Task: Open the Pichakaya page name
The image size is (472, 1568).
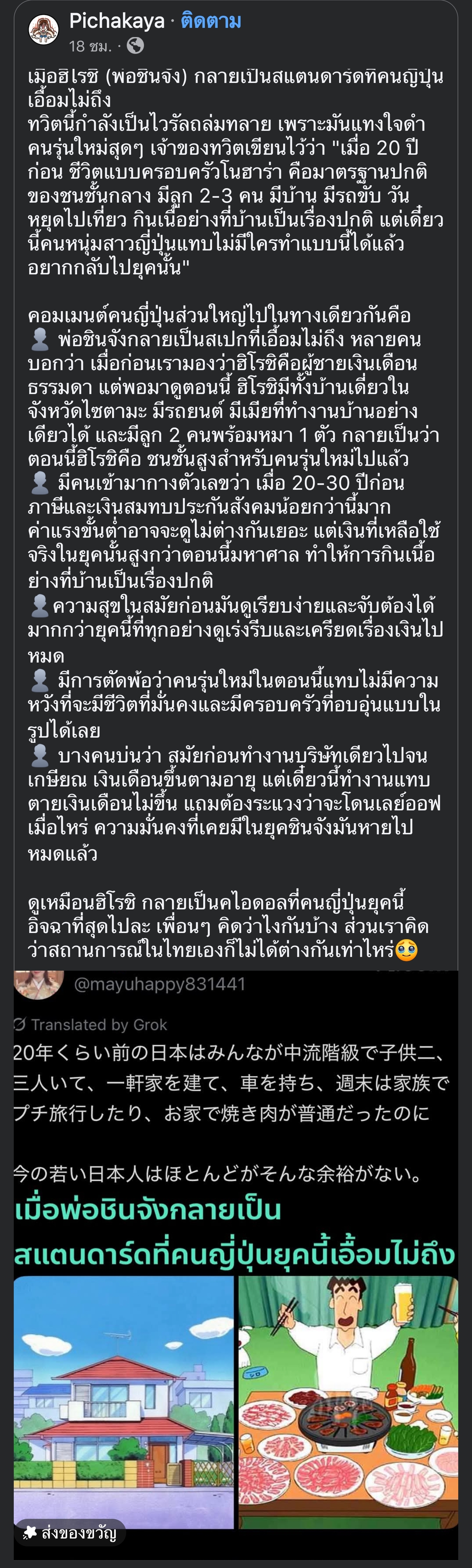Action: [x=117, y=21]
